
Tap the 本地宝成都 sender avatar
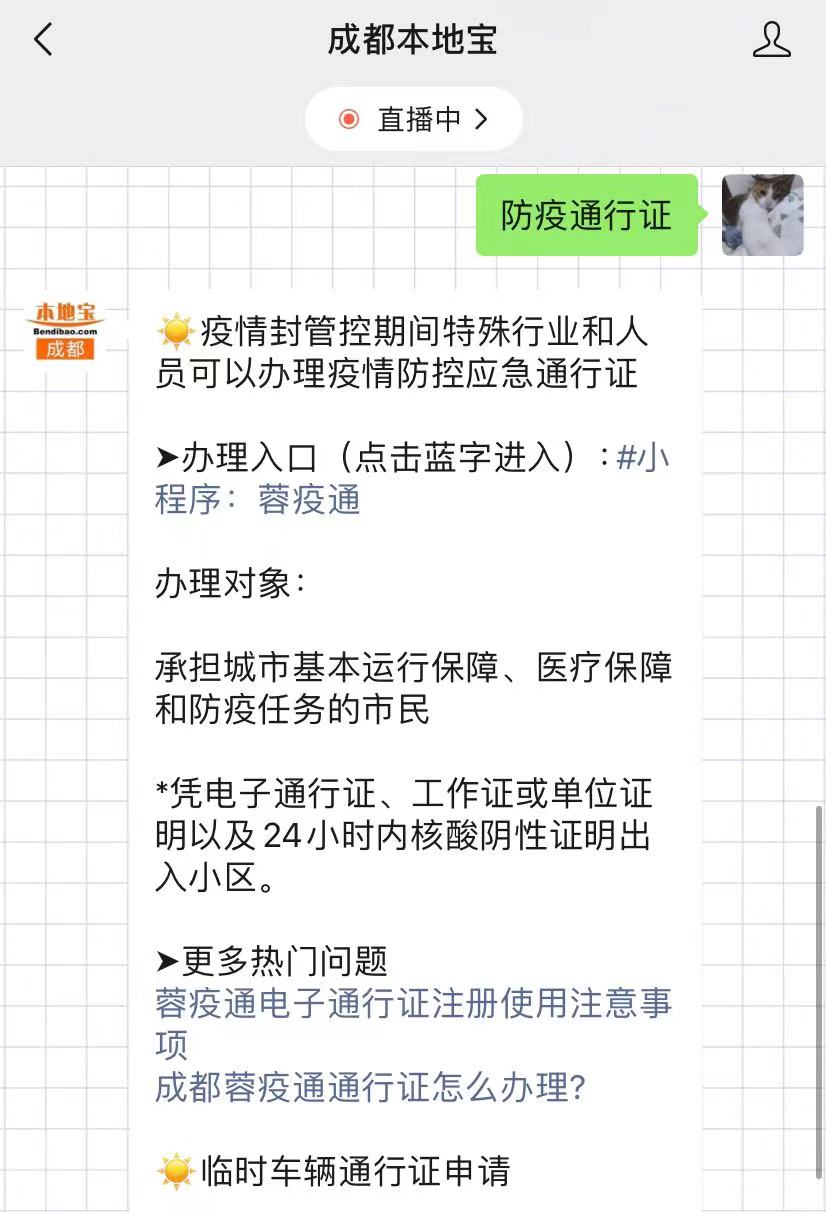click(x=65, y=331)
